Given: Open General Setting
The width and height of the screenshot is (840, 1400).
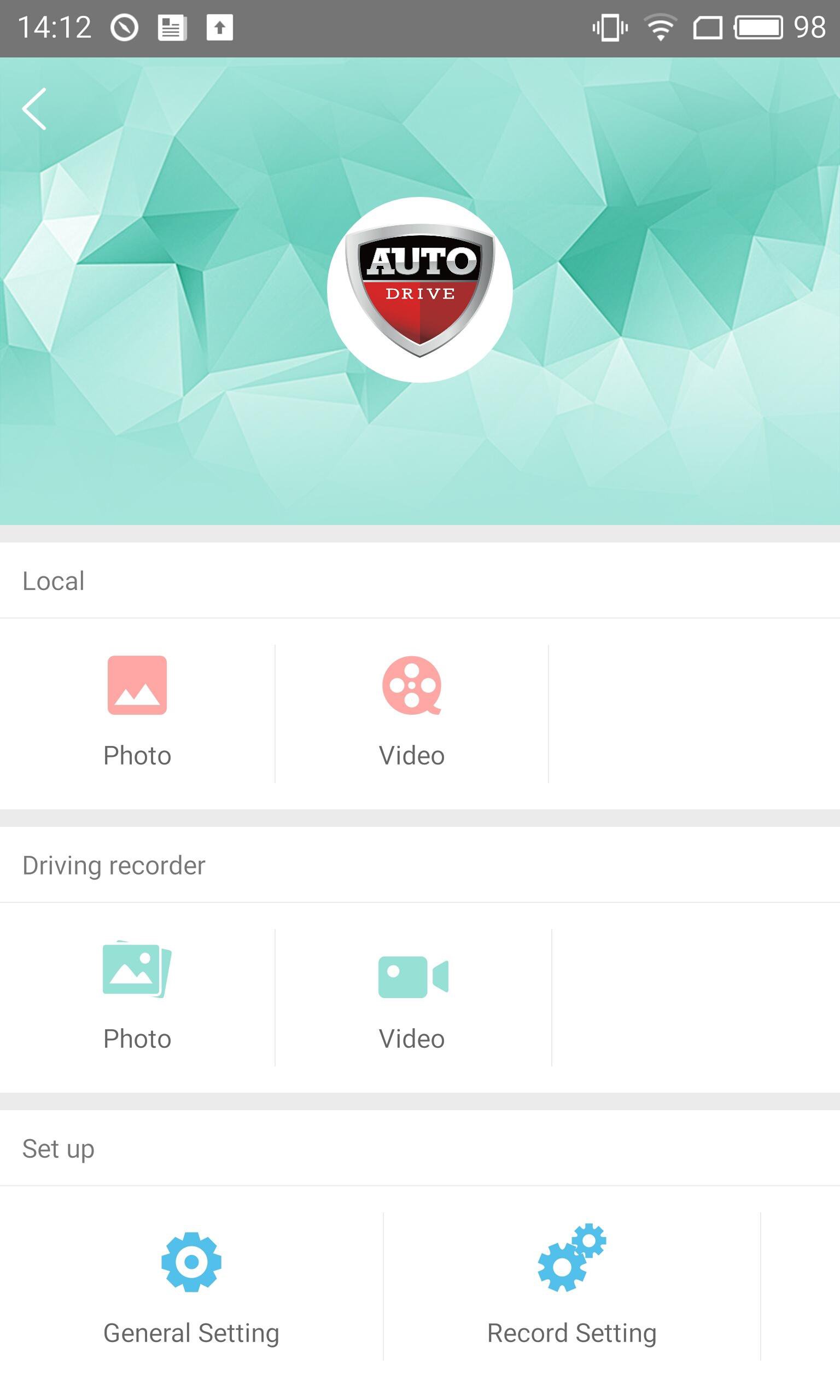Looking at the screenshot, I should click(x=191, y=1287).
